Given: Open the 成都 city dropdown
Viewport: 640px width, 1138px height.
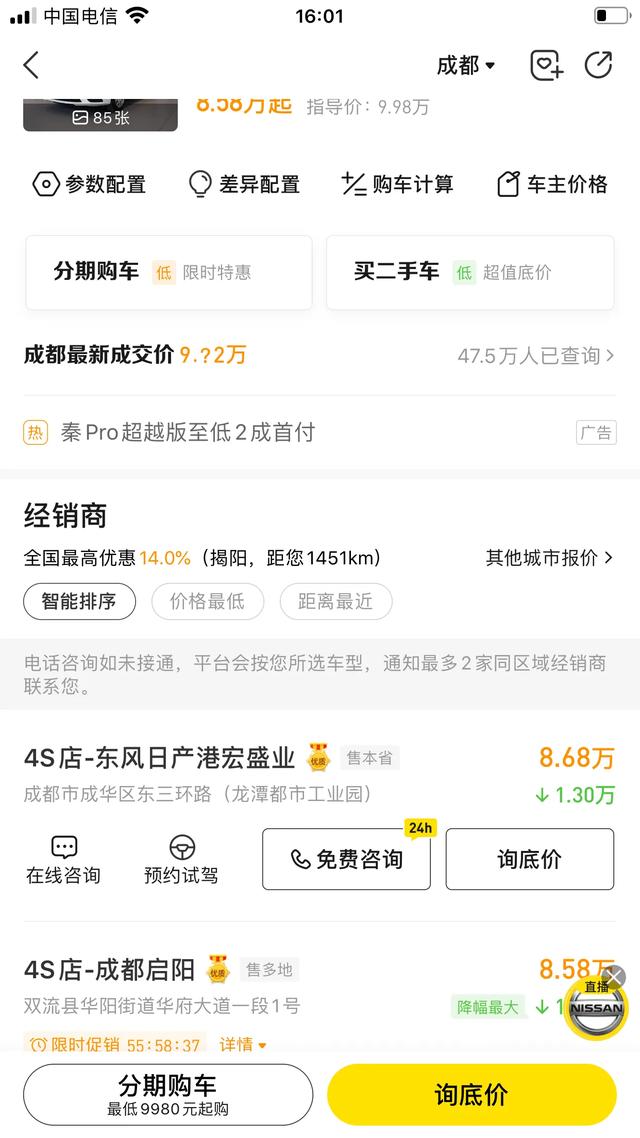Looking at the screenshot, I should (466, 66).
